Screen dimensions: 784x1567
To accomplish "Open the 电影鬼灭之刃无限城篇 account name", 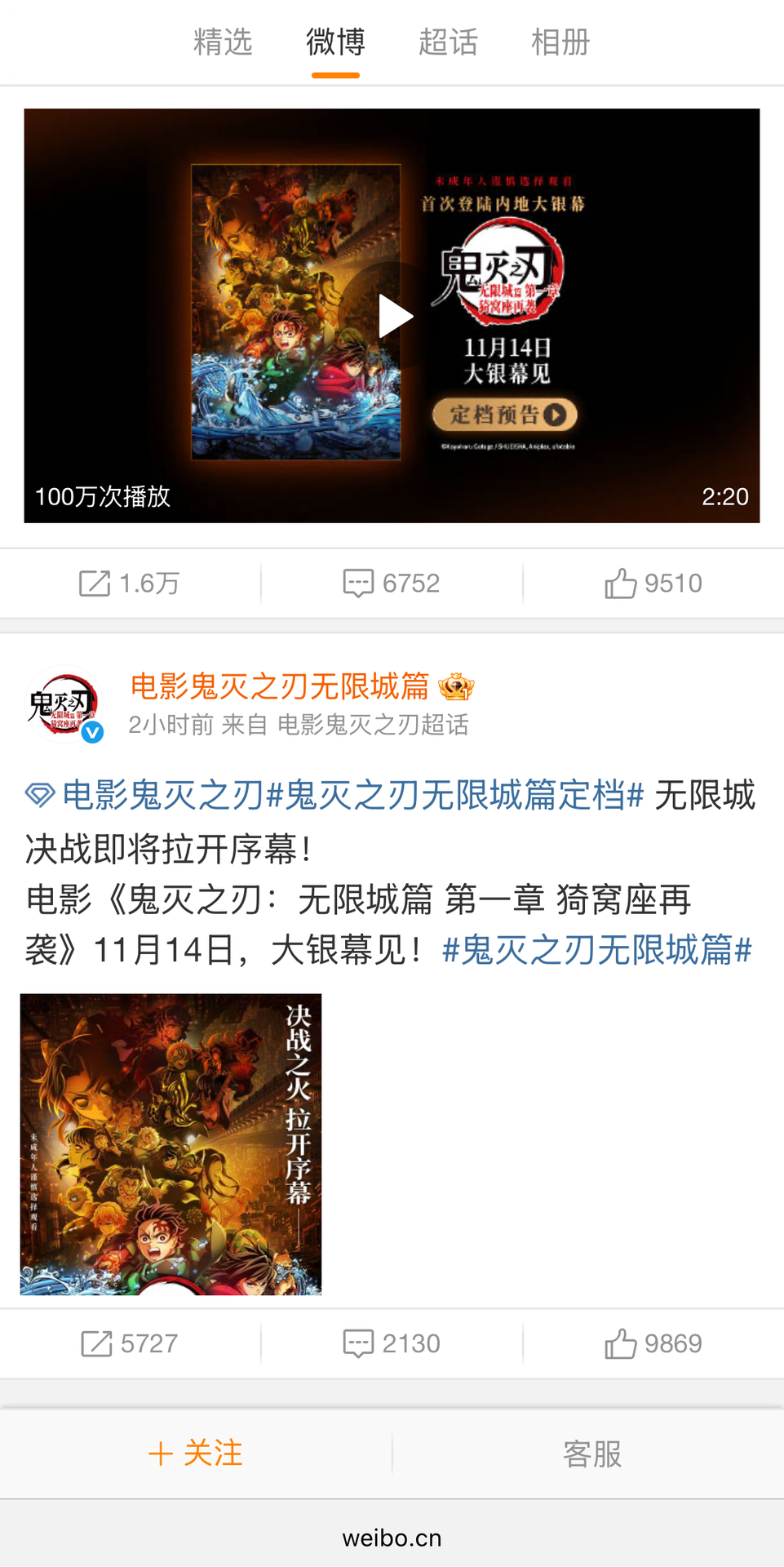I will [279, 686].
